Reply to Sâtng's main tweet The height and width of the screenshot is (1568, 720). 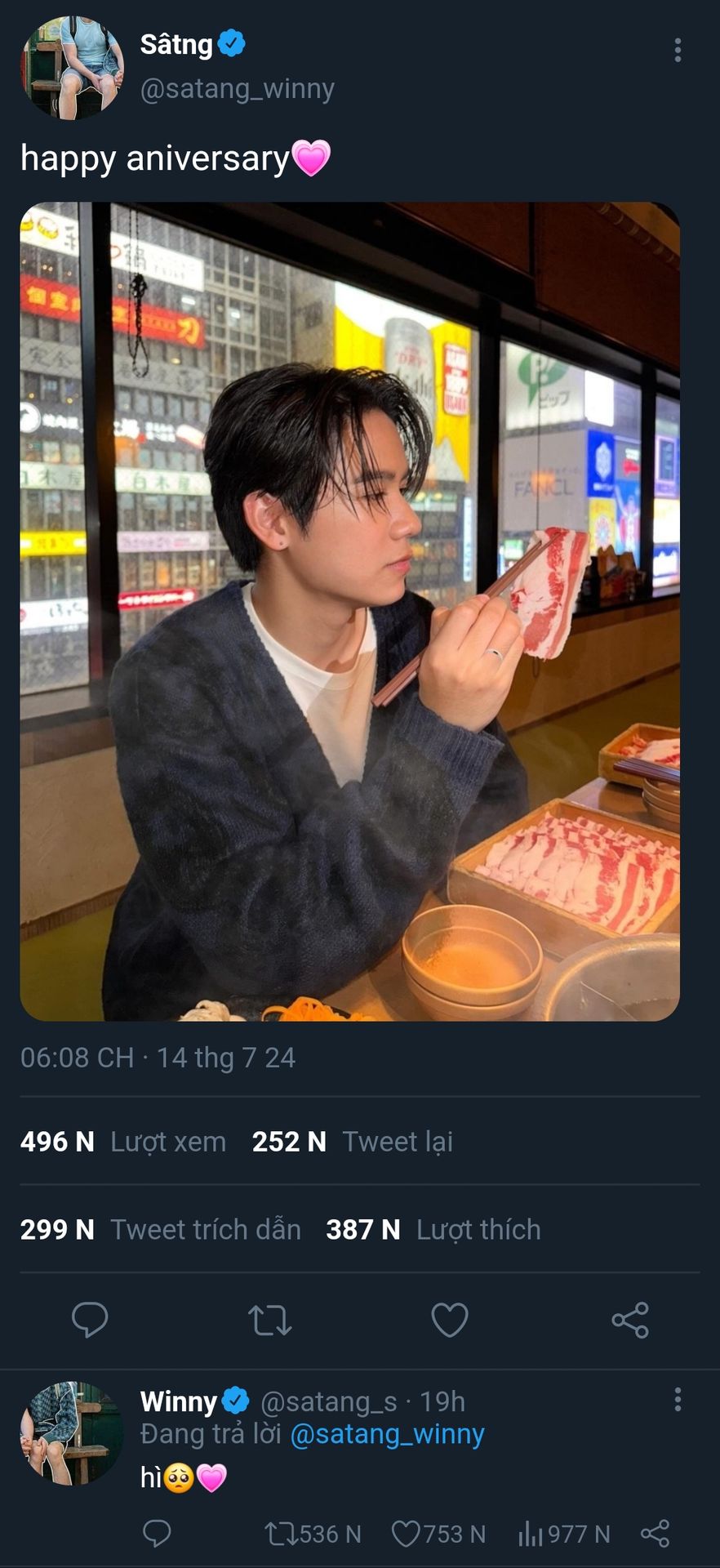pos(90,1320)
